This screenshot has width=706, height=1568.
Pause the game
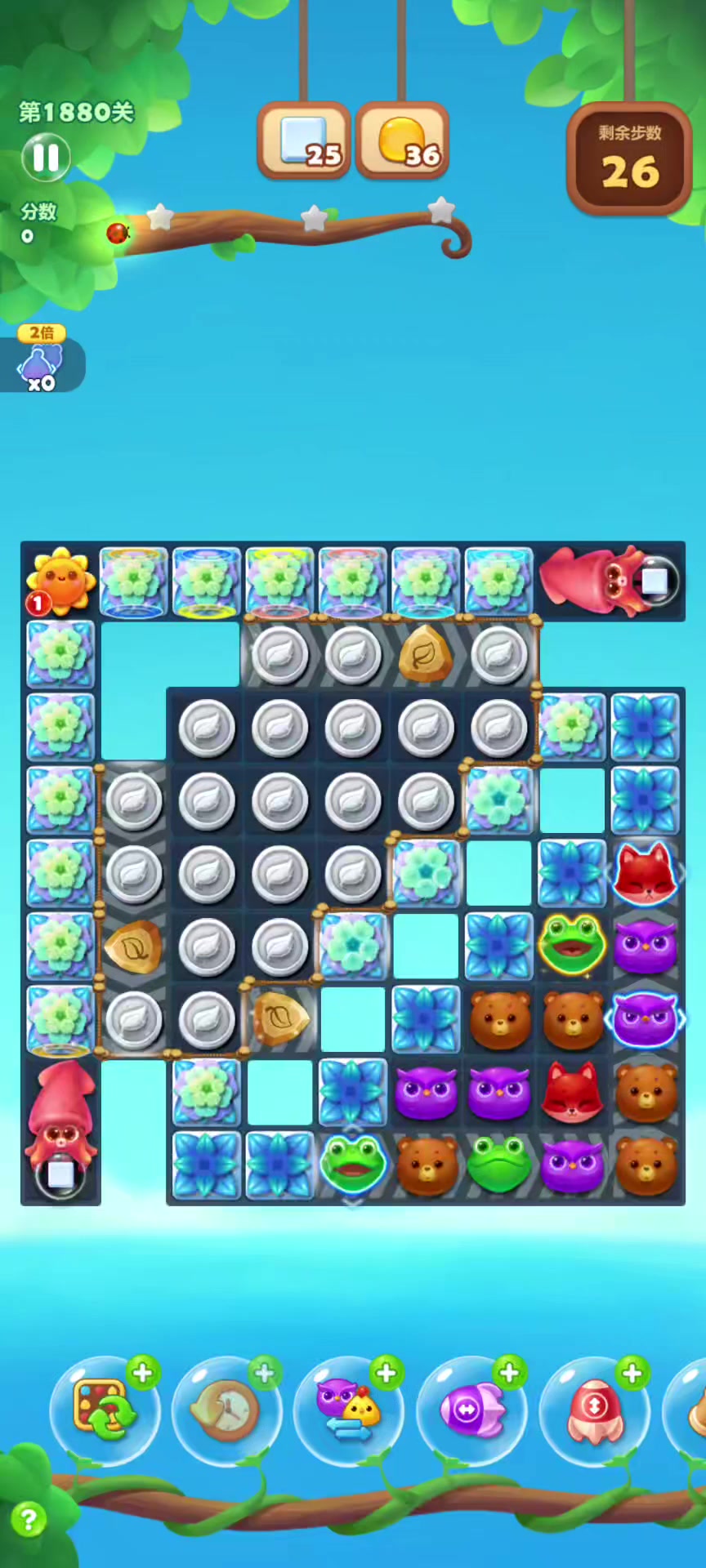click(46, 158)
